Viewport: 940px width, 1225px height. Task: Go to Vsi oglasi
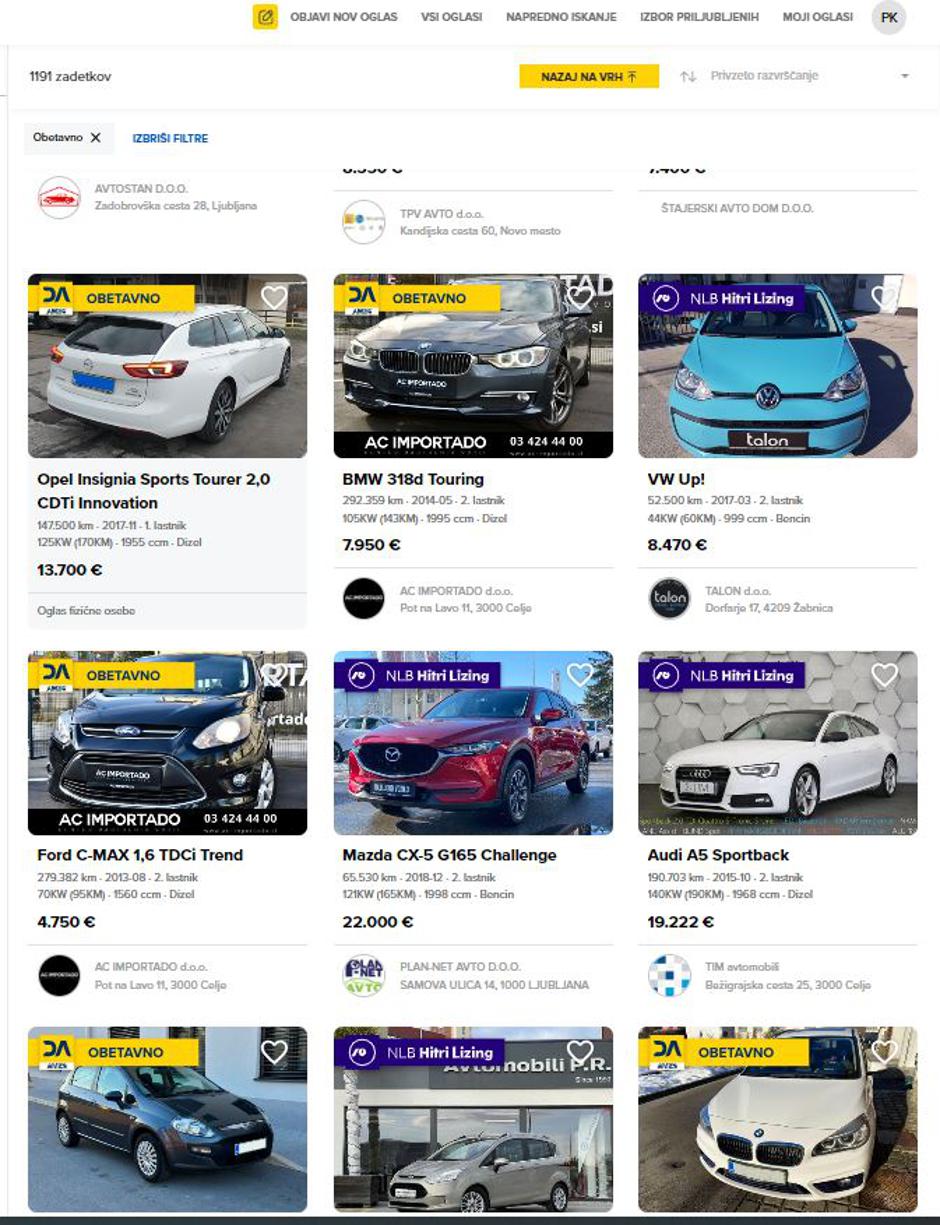[451, 17]
